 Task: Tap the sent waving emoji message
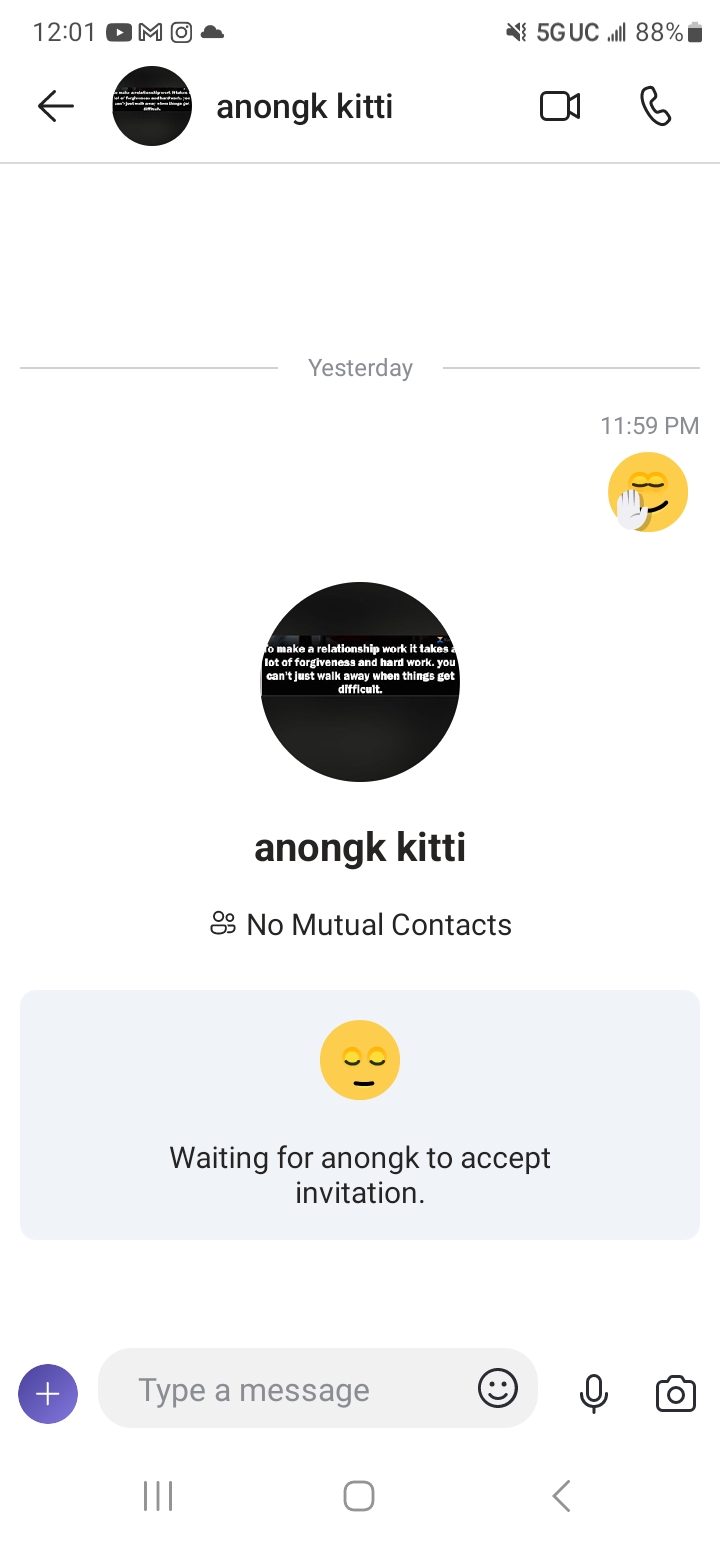[x=647, y=492]
